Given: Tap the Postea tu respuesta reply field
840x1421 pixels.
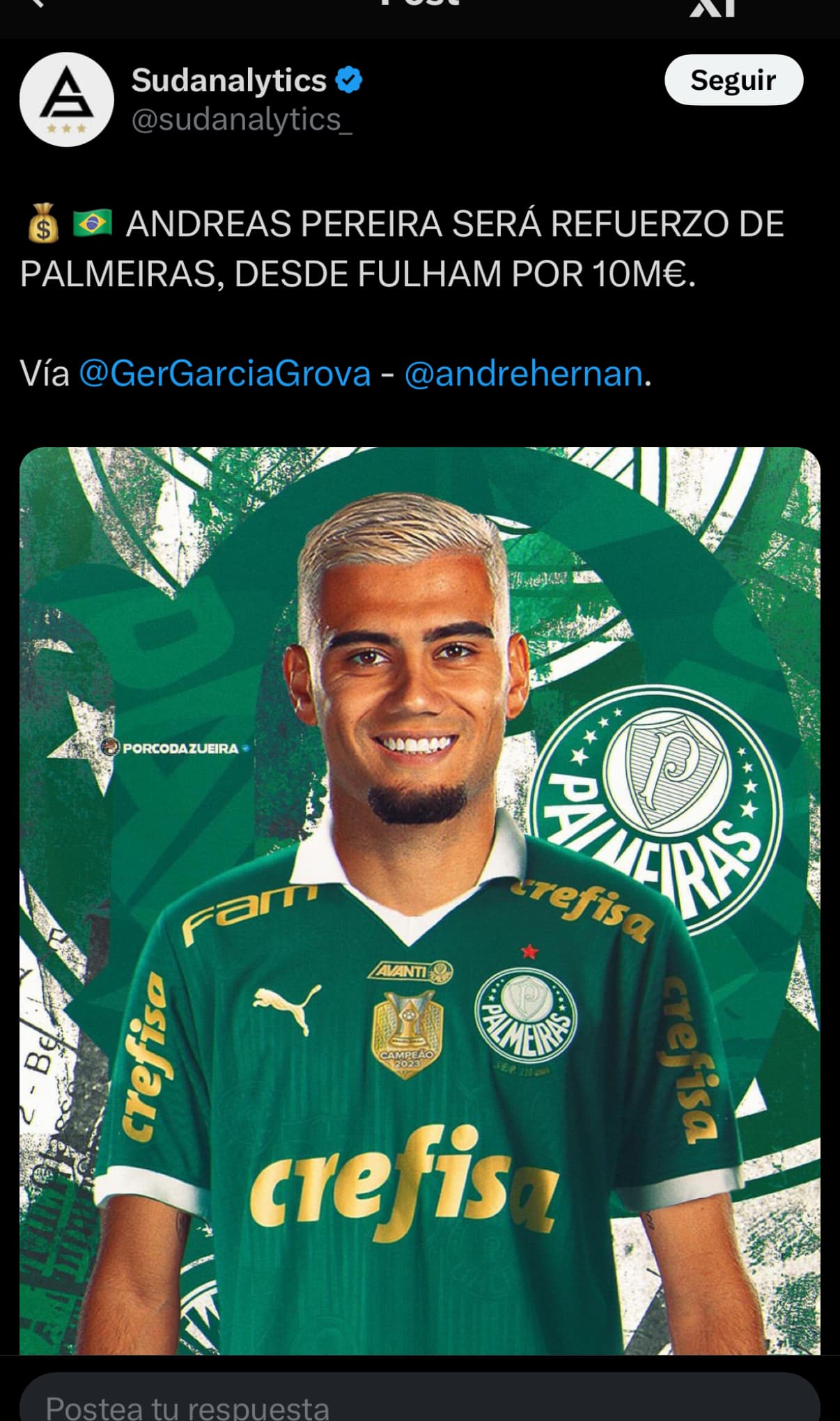Looking at the screenshot, I should point(420,1397).
